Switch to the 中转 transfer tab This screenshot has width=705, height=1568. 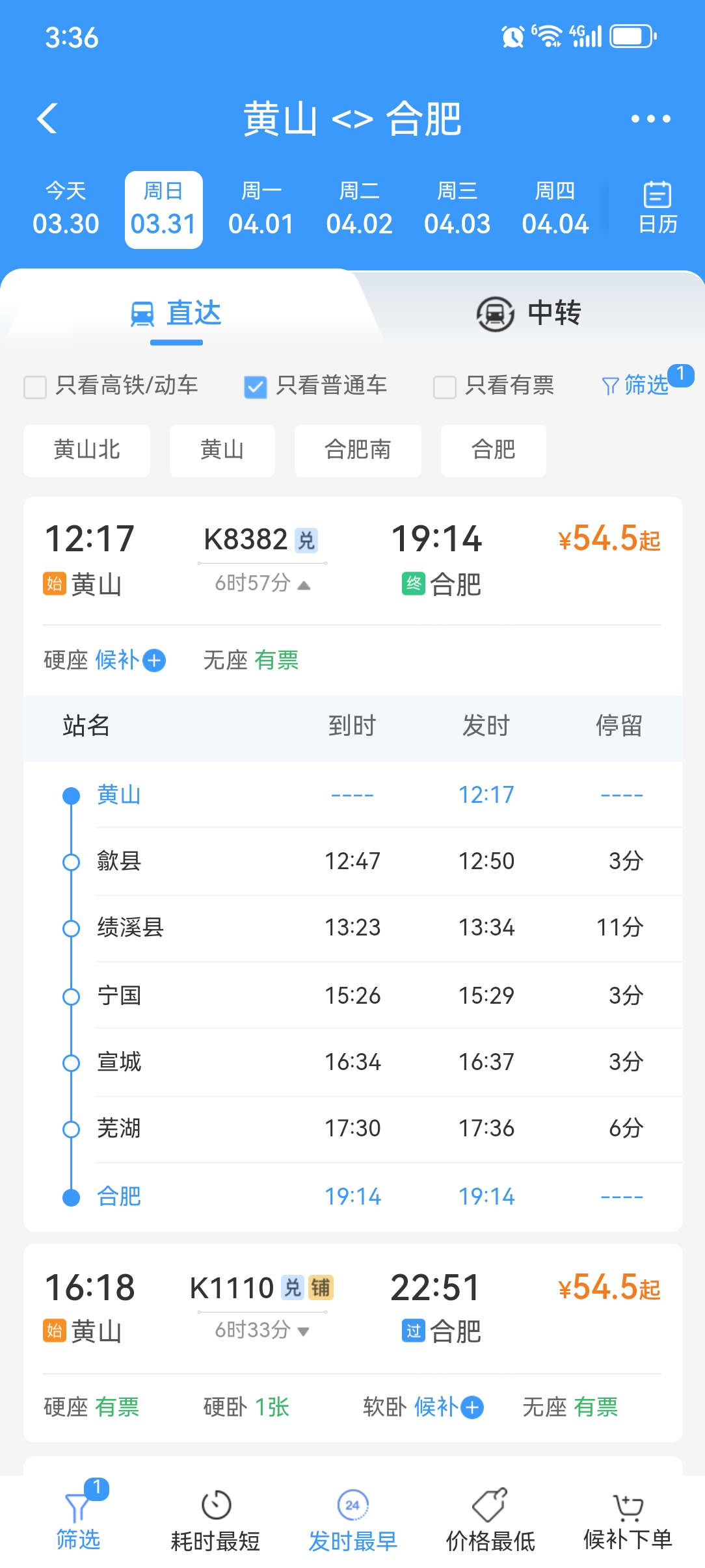pos(528,313)
